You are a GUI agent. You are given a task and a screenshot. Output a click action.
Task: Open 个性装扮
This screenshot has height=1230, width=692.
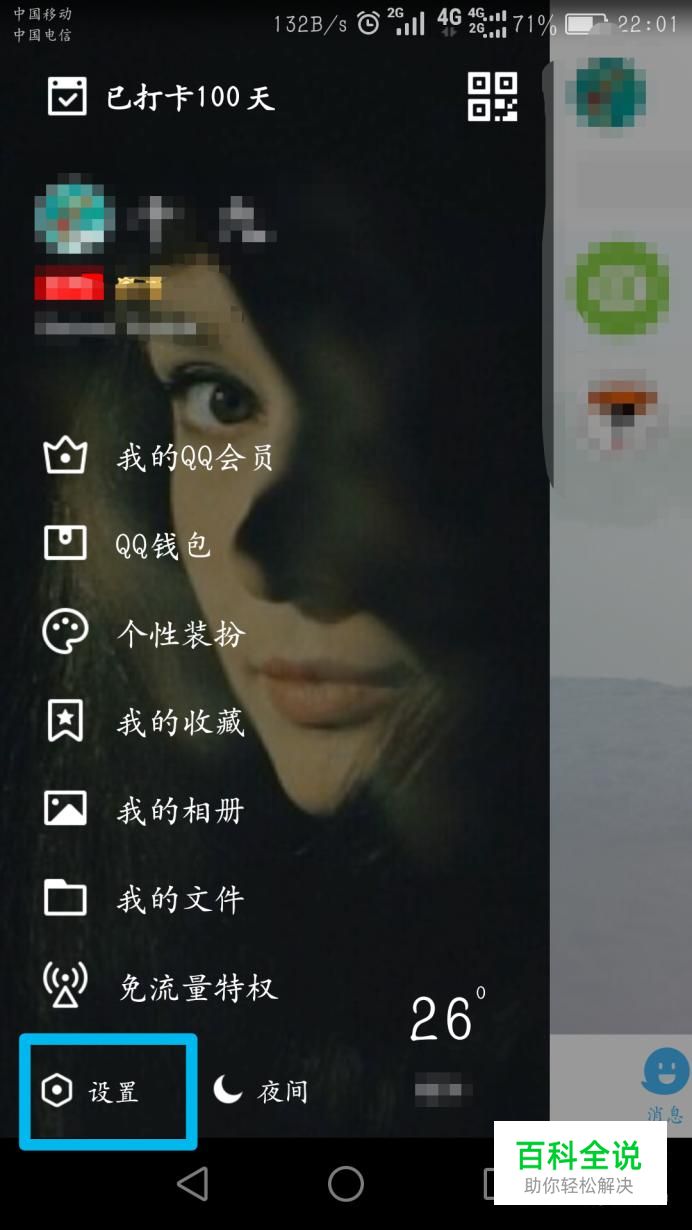click(x=144, y=634)
